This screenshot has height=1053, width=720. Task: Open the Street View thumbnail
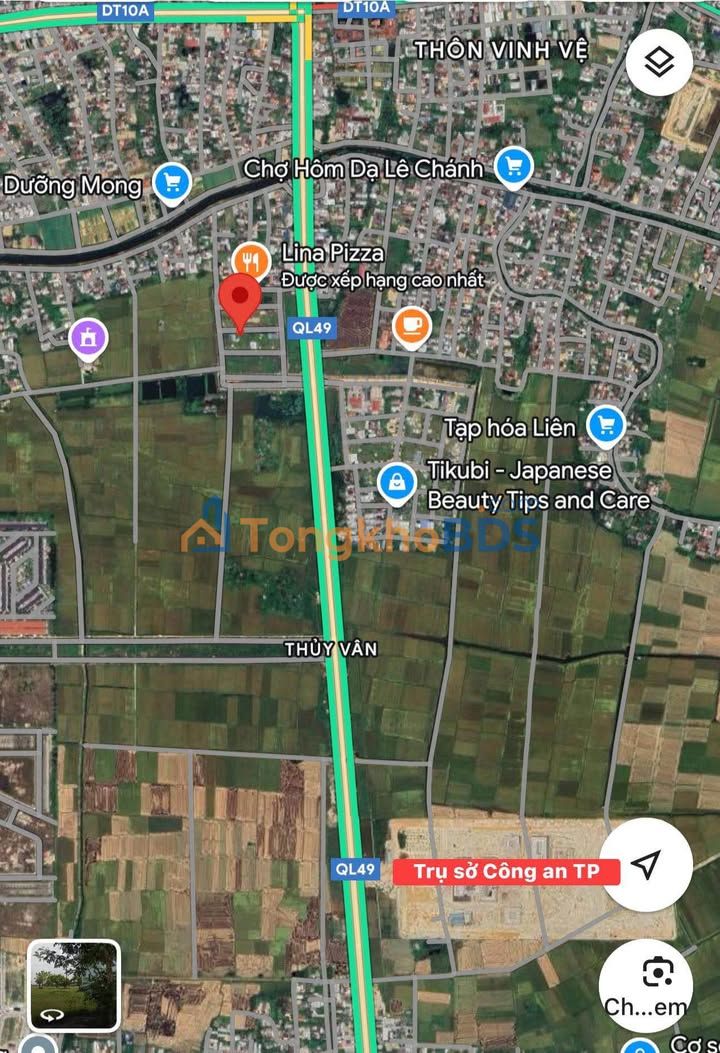[74, 985]
